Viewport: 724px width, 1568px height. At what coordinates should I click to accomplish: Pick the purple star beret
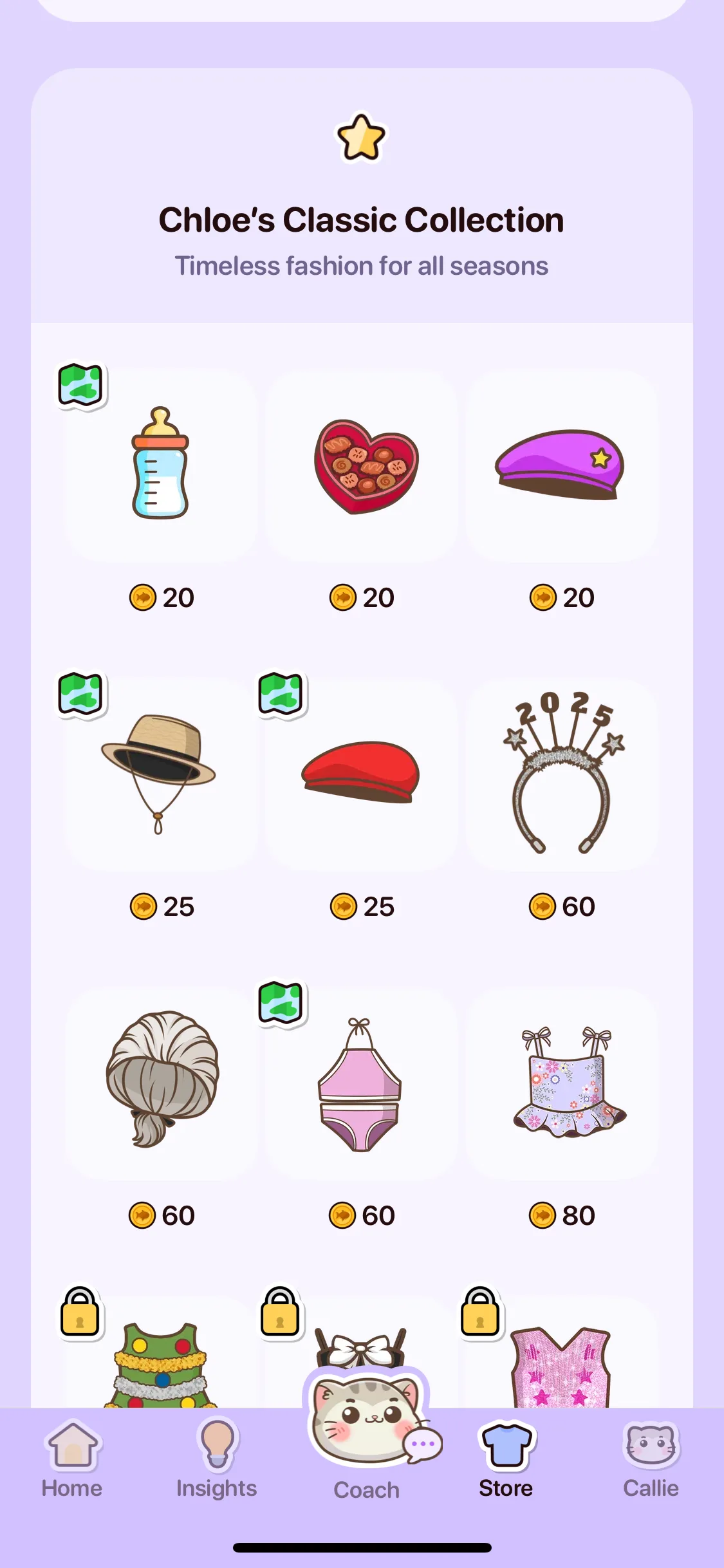coord(561,464)
